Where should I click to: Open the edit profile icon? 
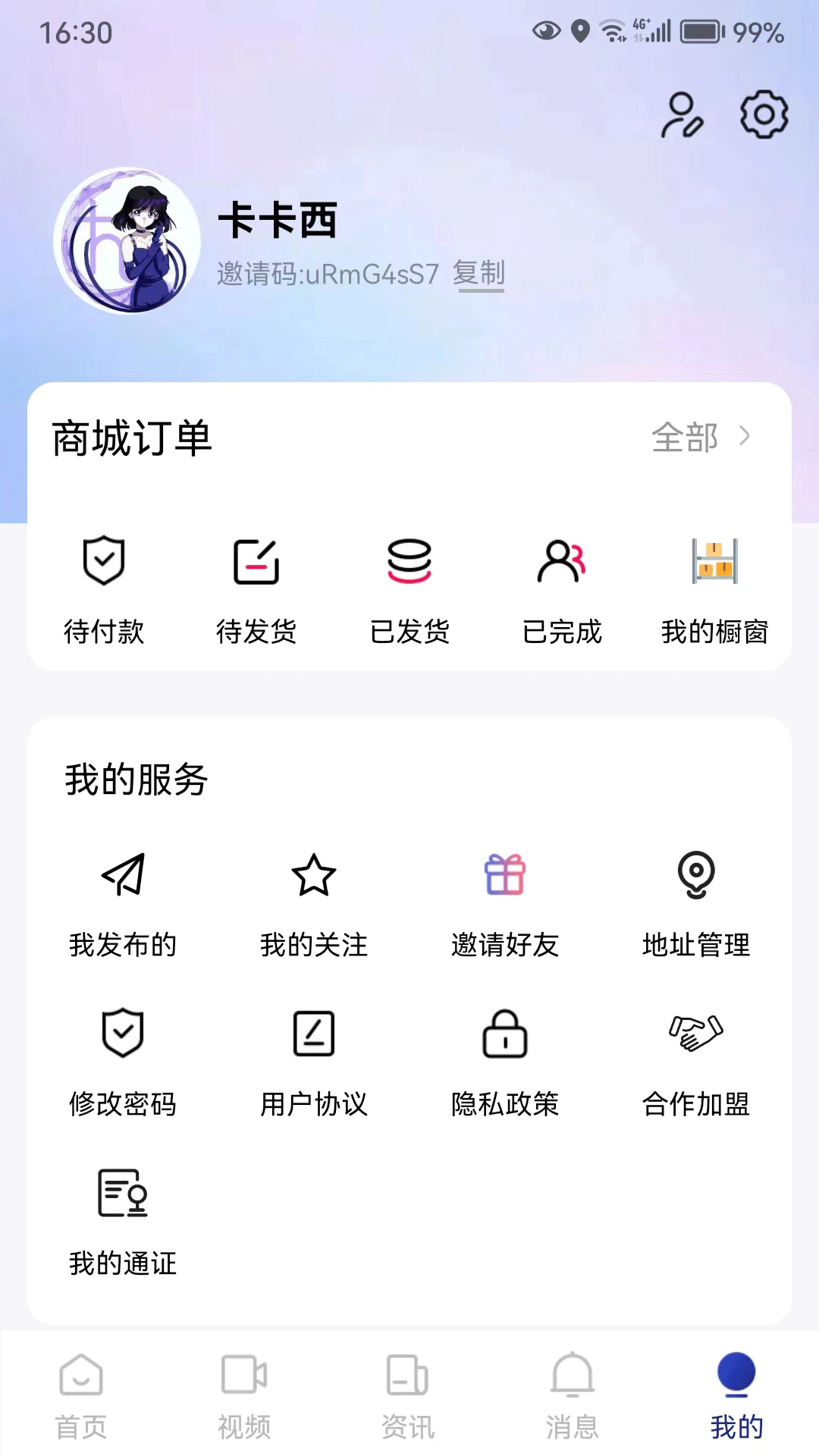click(682, 115)
